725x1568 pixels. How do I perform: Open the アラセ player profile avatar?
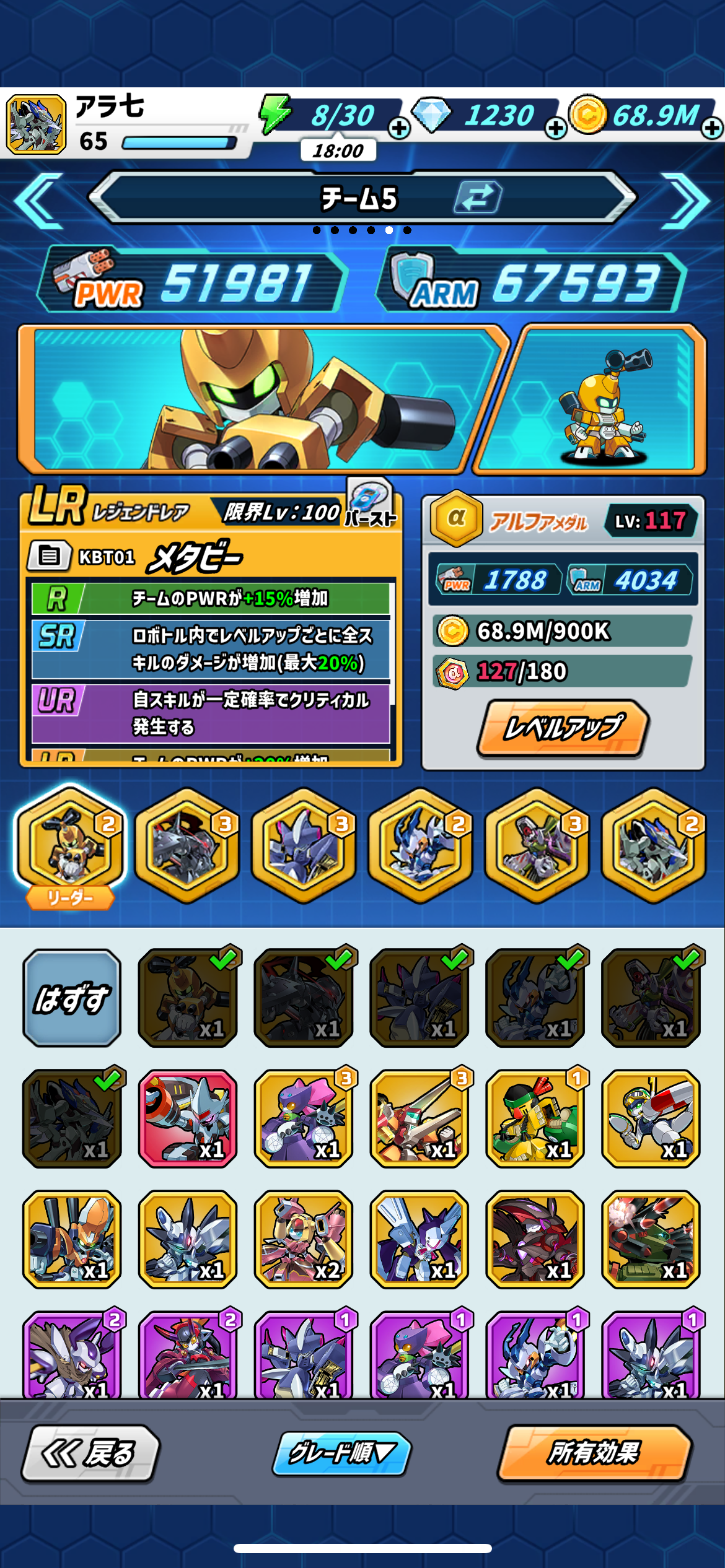(x=37, y=124)
